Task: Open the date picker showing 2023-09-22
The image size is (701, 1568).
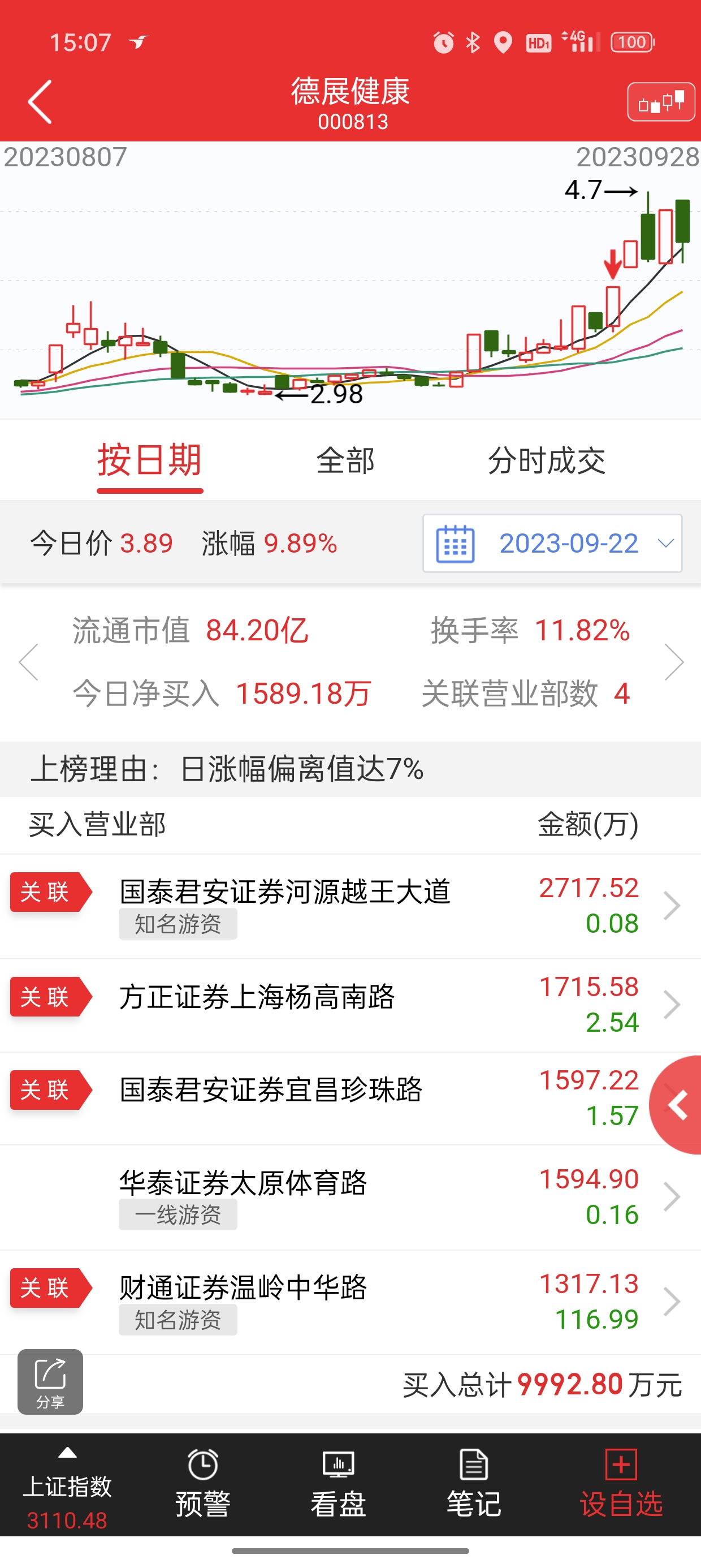Action: tap(552, 543)
